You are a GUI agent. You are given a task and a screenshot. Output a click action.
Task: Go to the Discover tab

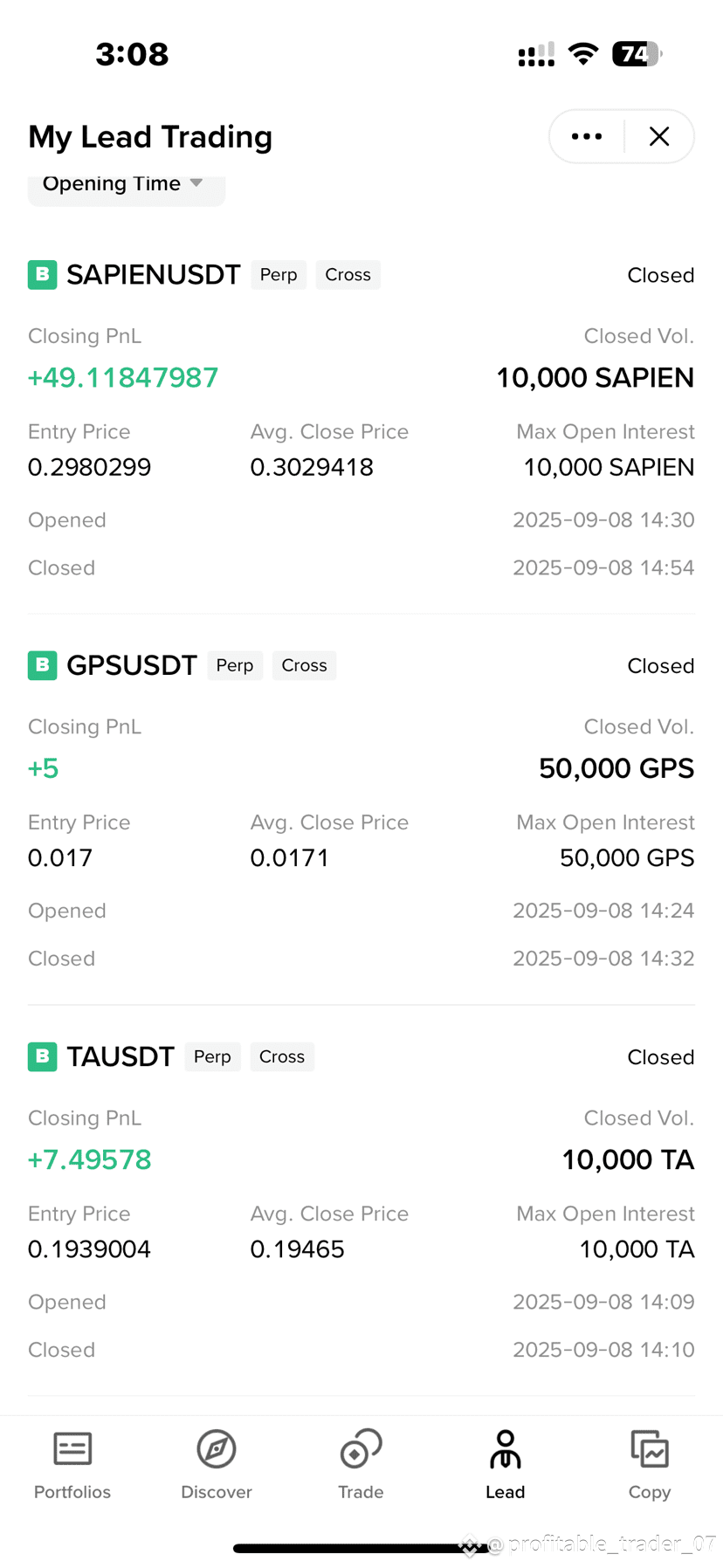coord(217,1466)
